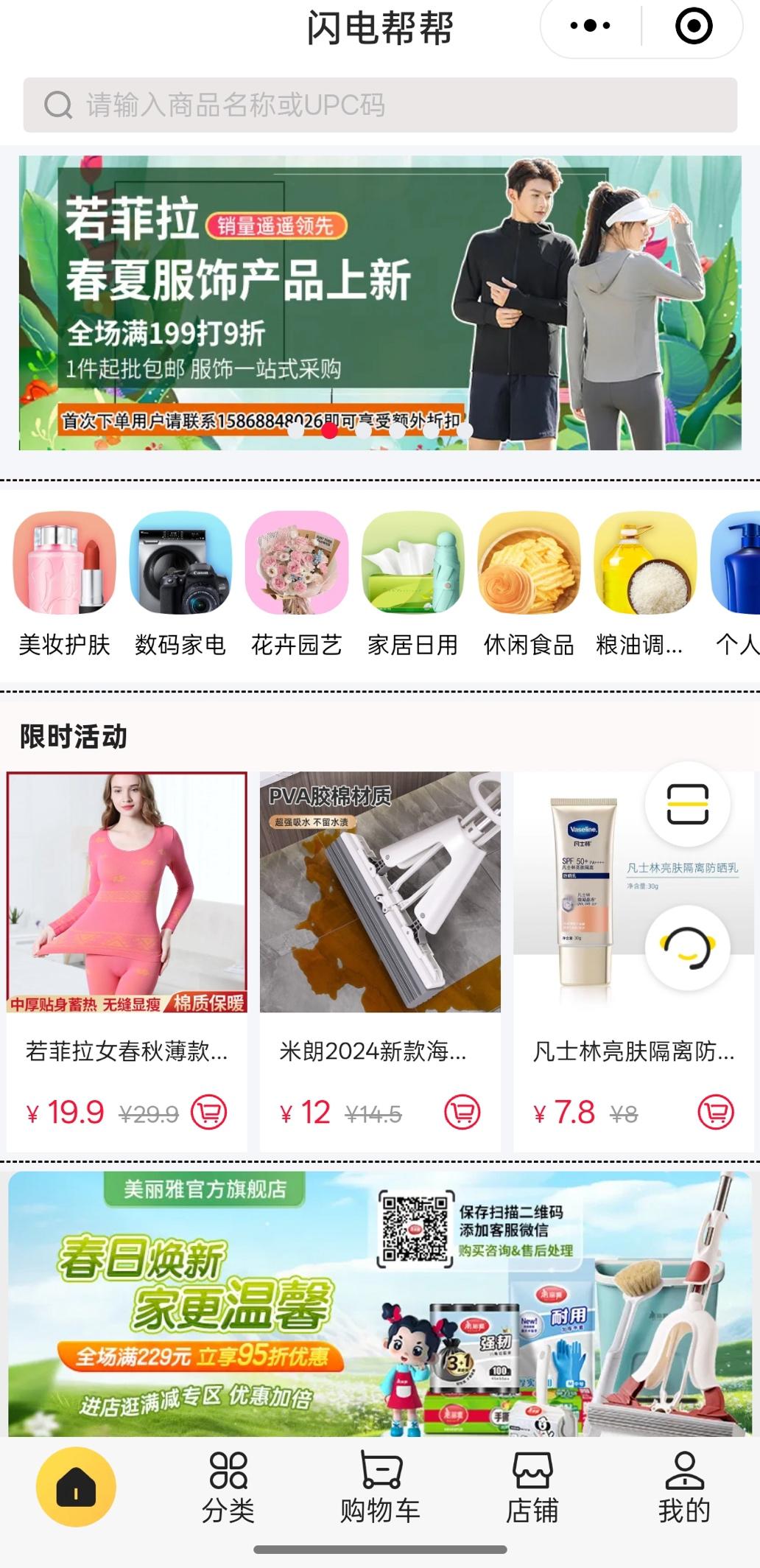Add the ¥7.8 凡士林 sunscreen to cart
The height and width of the screenshot is (1568, 760).
[716, 1112]
